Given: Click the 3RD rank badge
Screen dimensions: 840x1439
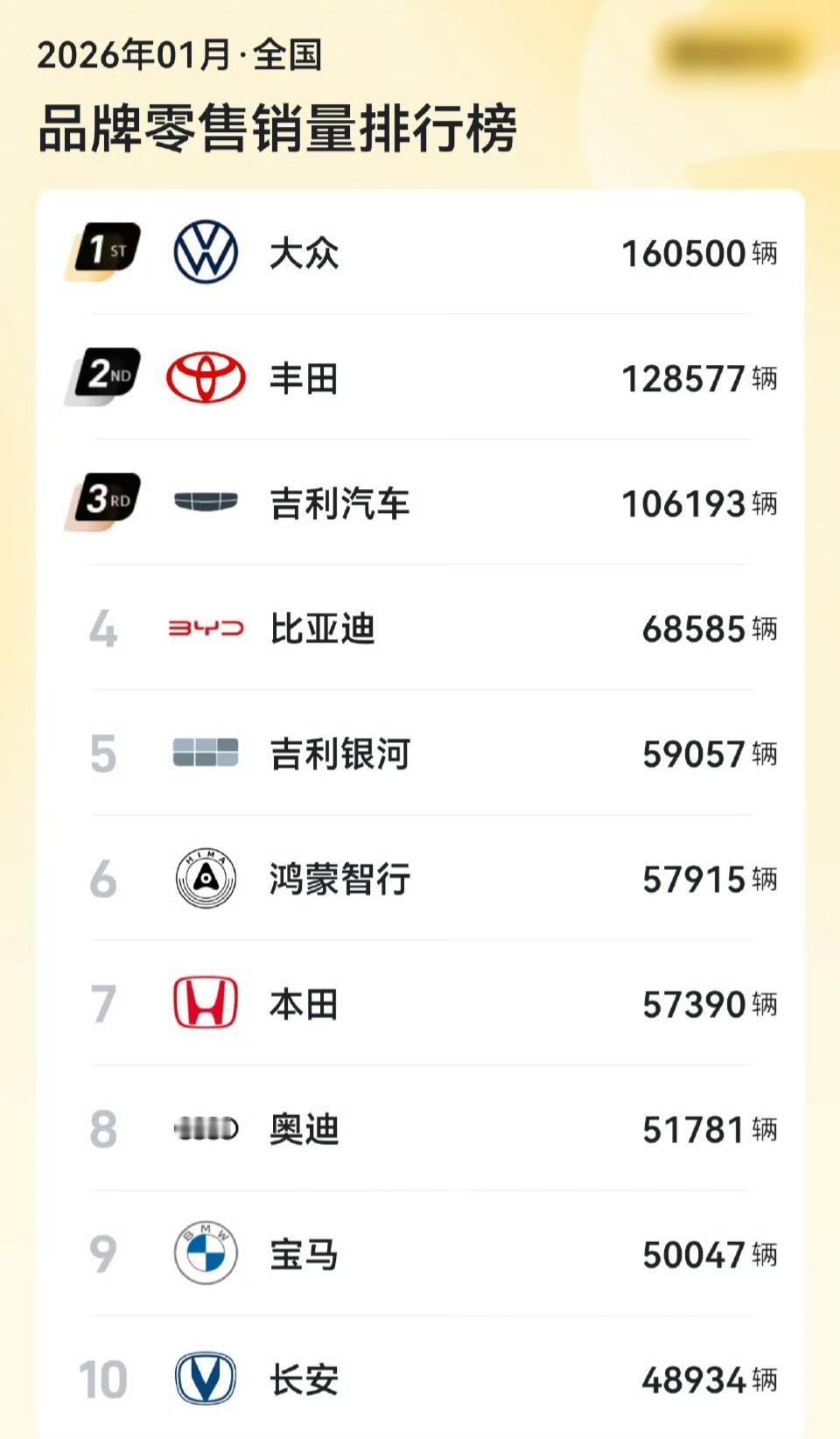Looking at the screenshot, I should pos(102,499).
